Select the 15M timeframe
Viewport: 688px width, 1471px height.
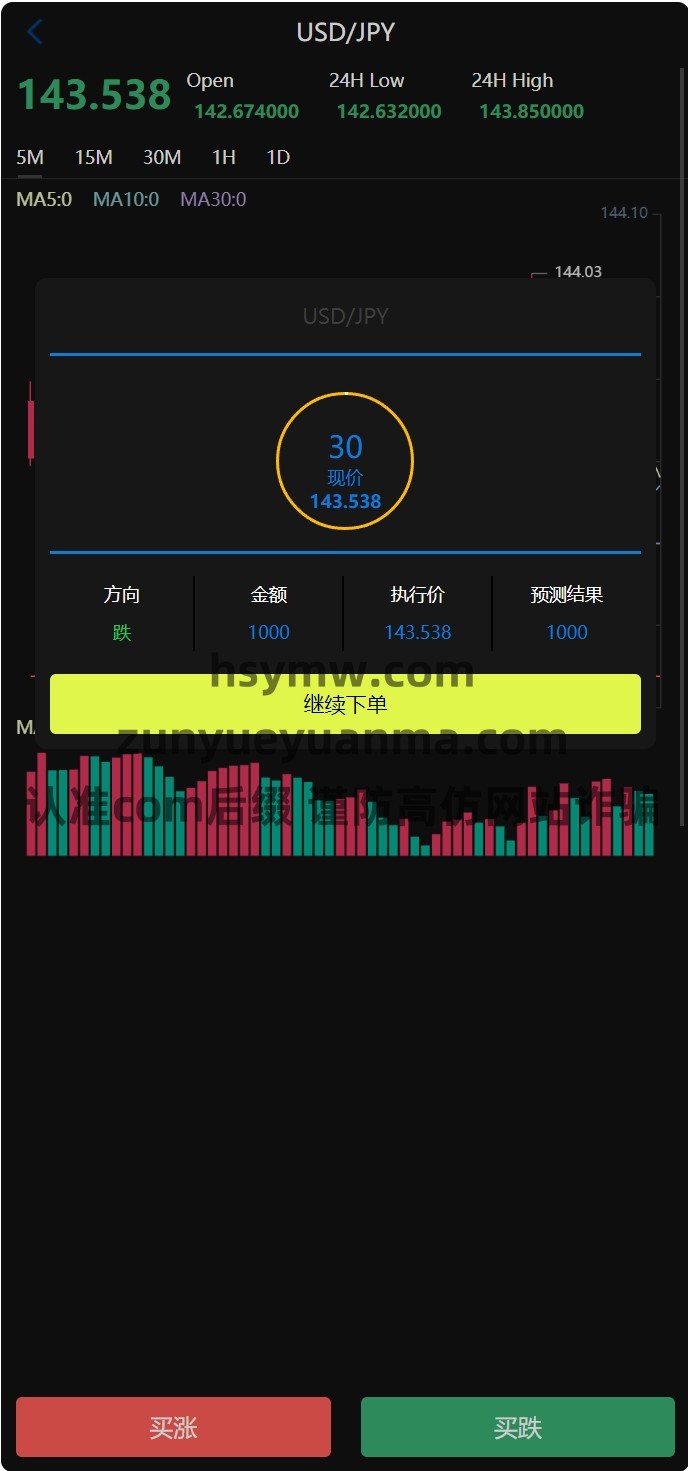point(93,157)
